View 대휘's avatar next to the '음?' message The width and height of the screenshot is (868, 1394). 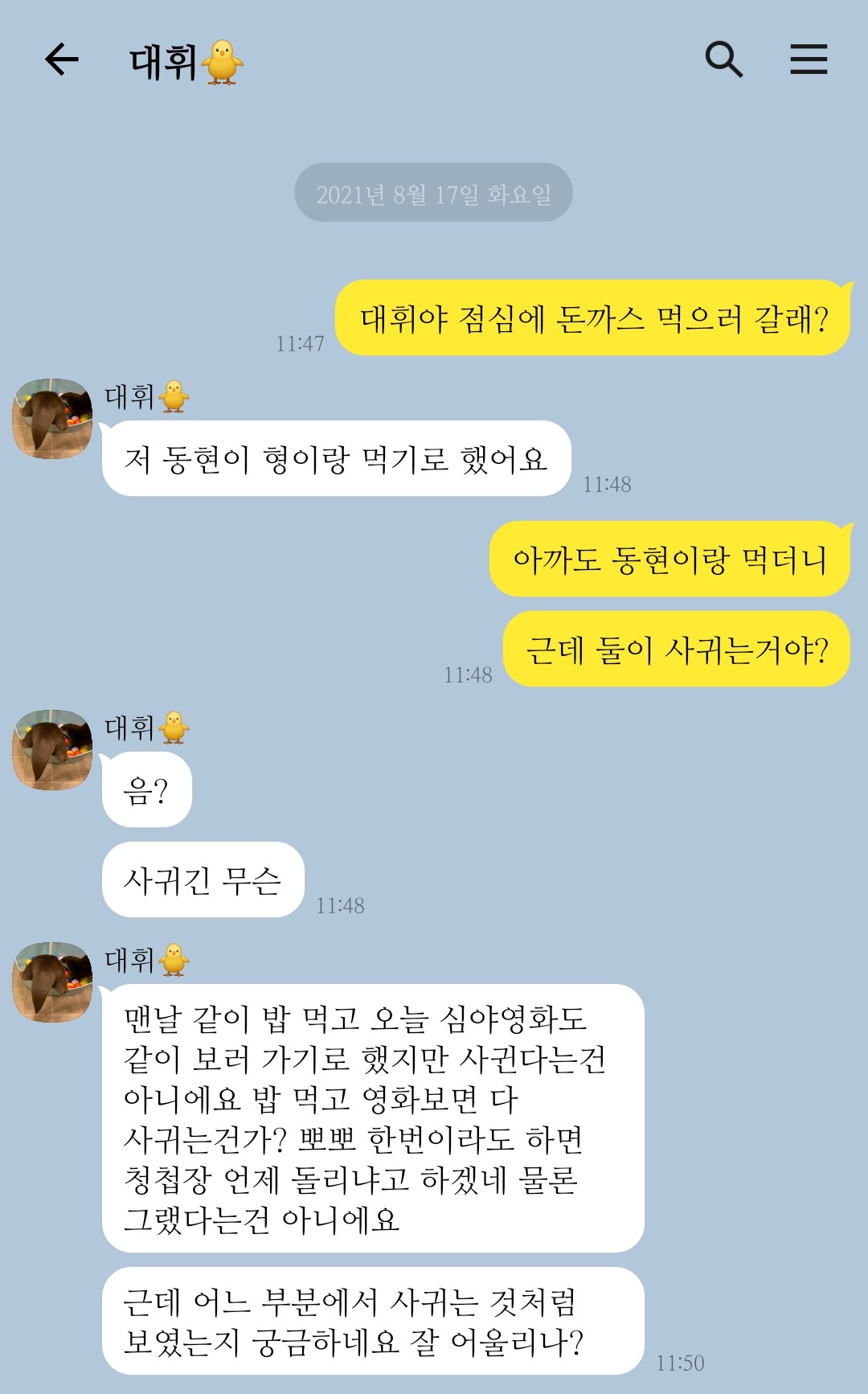pyautogui.click(x=53, y=750)
